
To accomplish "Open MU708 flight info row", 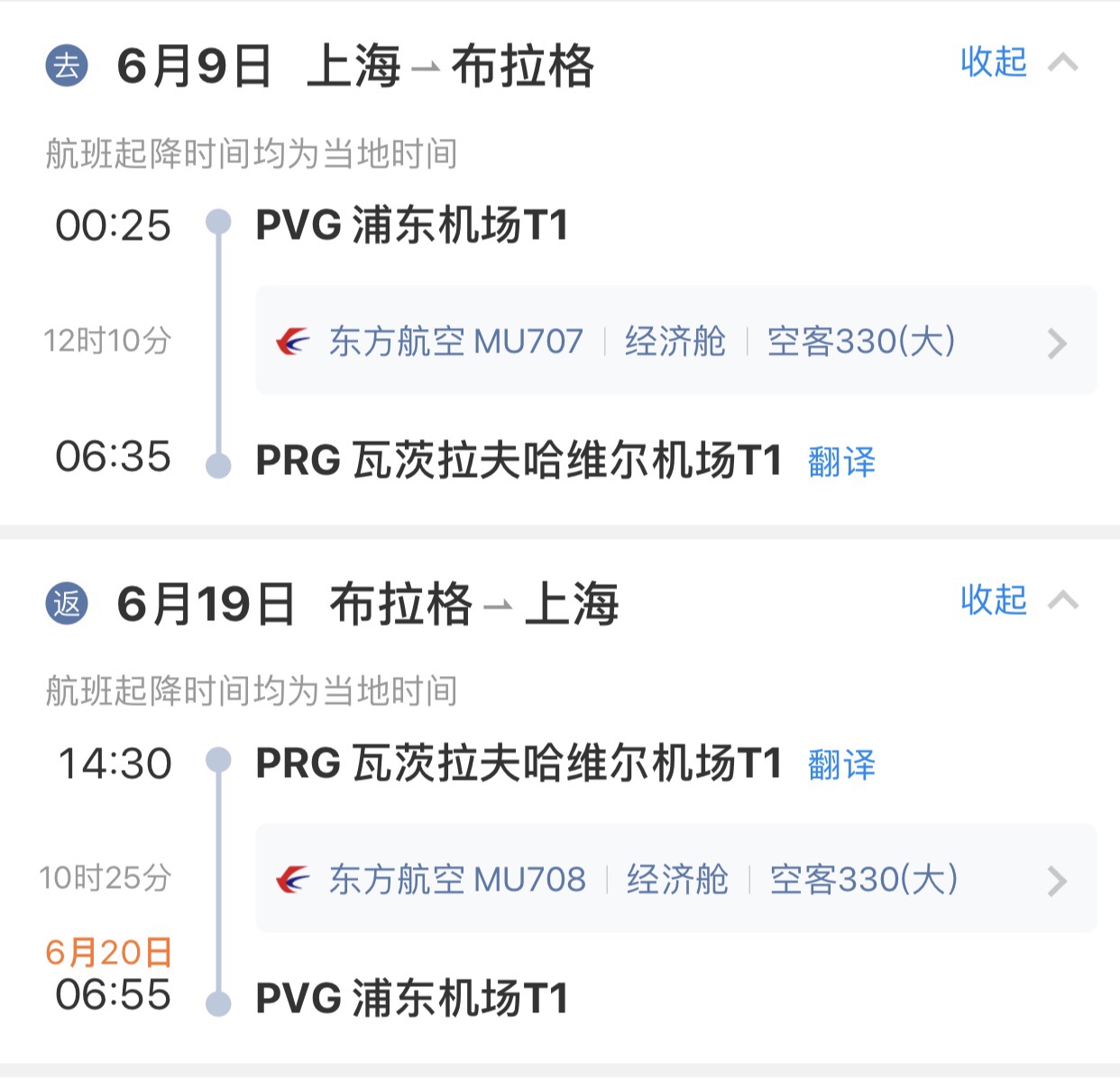I will click(x=675, y=879).
